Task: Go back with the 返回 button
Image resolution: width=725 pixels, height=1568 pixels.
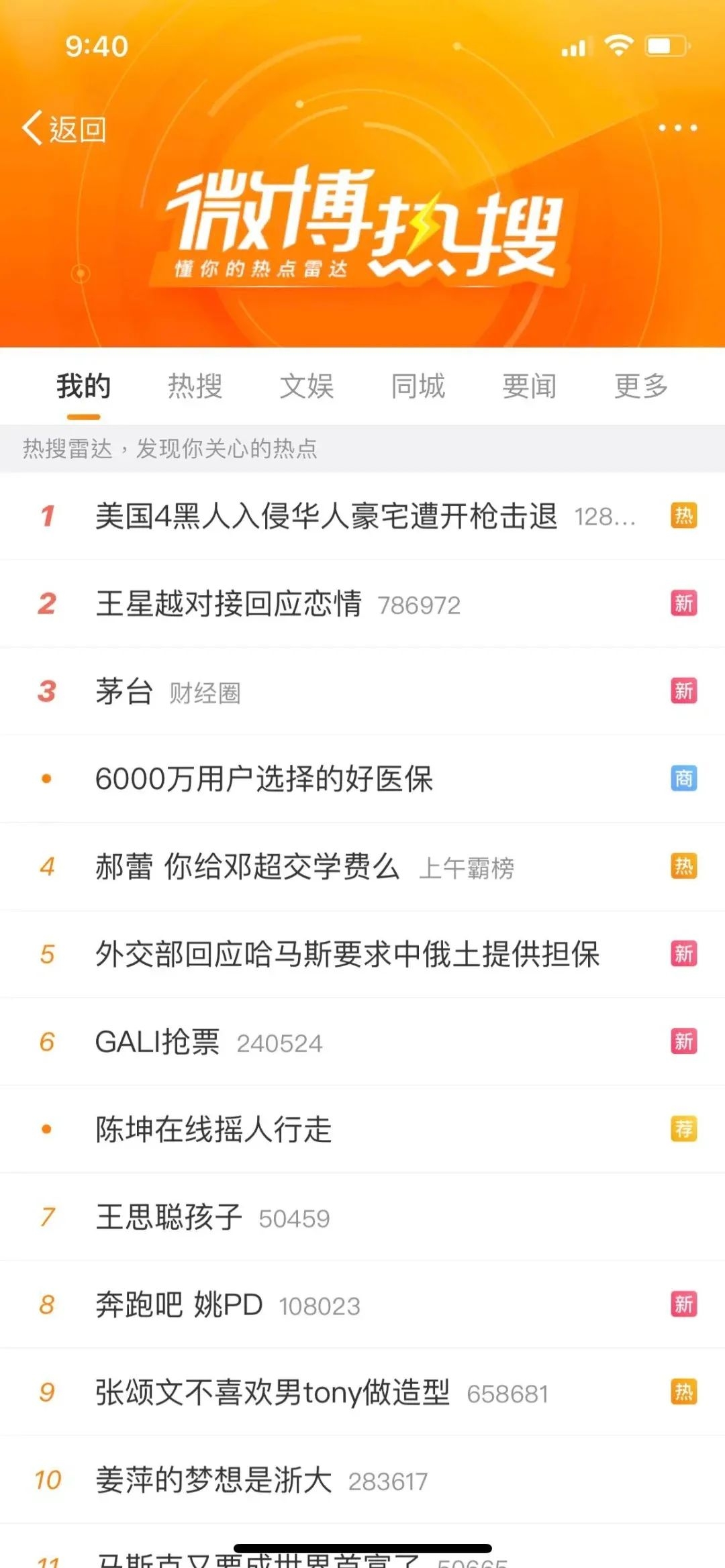Action: pyautogui.click(x=65, y=128)
